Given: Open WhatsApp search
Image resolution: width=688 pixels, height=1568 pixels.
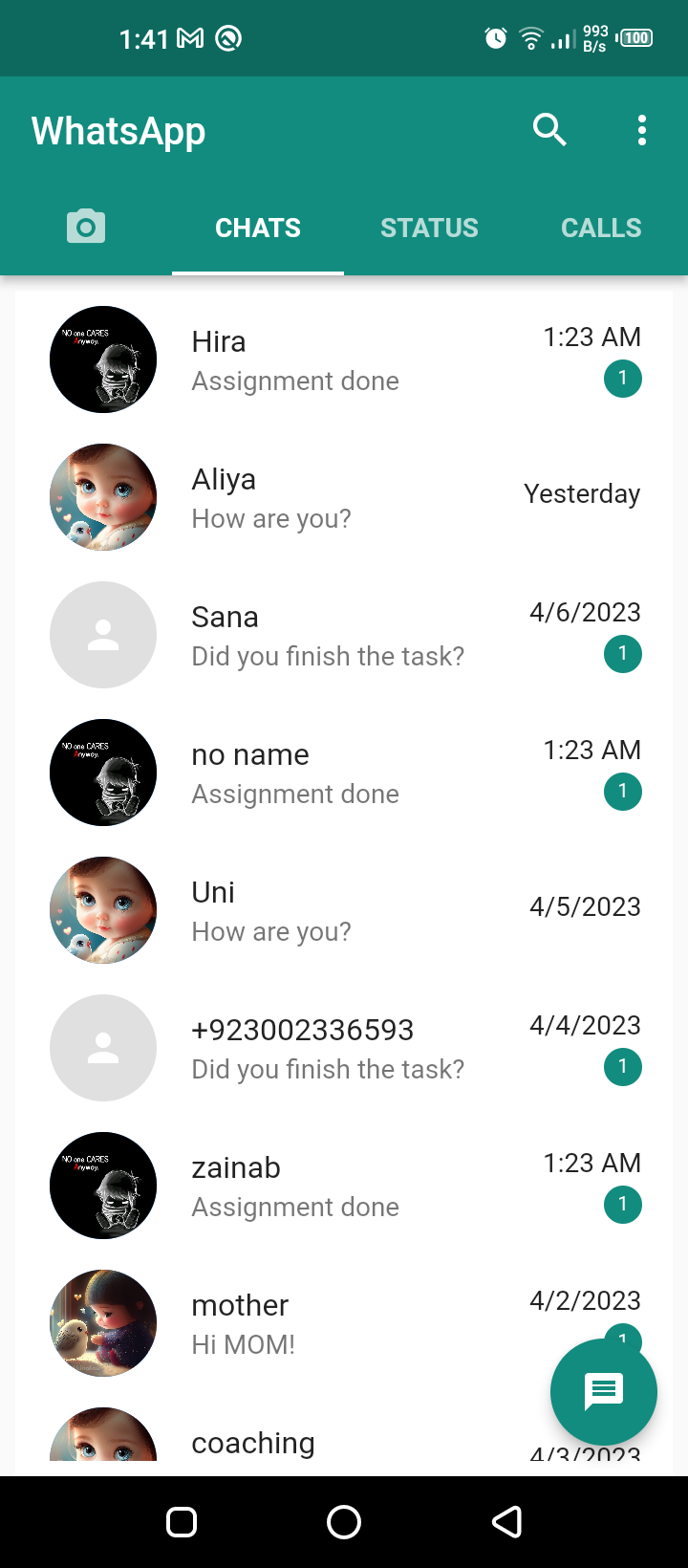Looking at the screenshot, I should [549, 129].
